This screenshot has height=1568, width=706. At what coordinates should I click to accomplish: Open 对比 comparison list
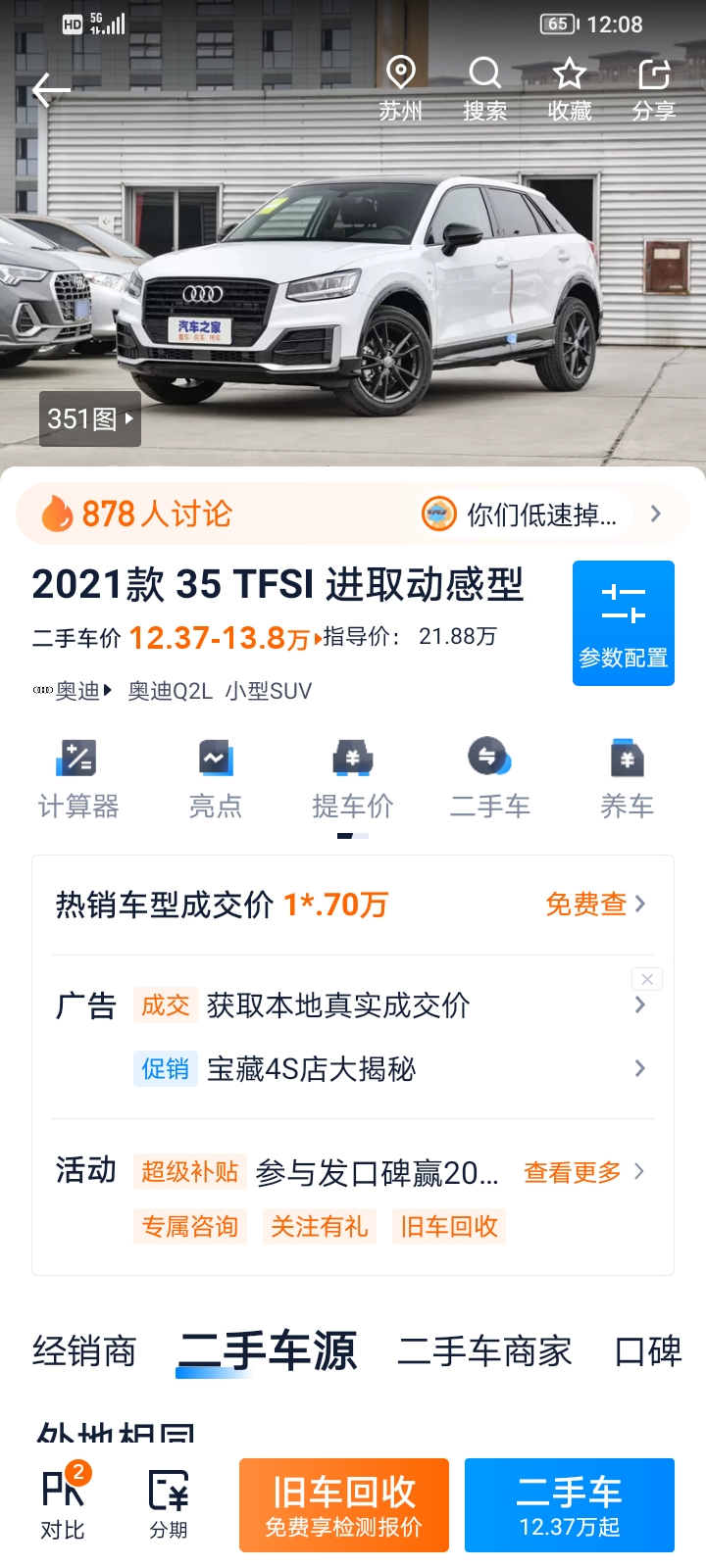[x=63, y=1505]
